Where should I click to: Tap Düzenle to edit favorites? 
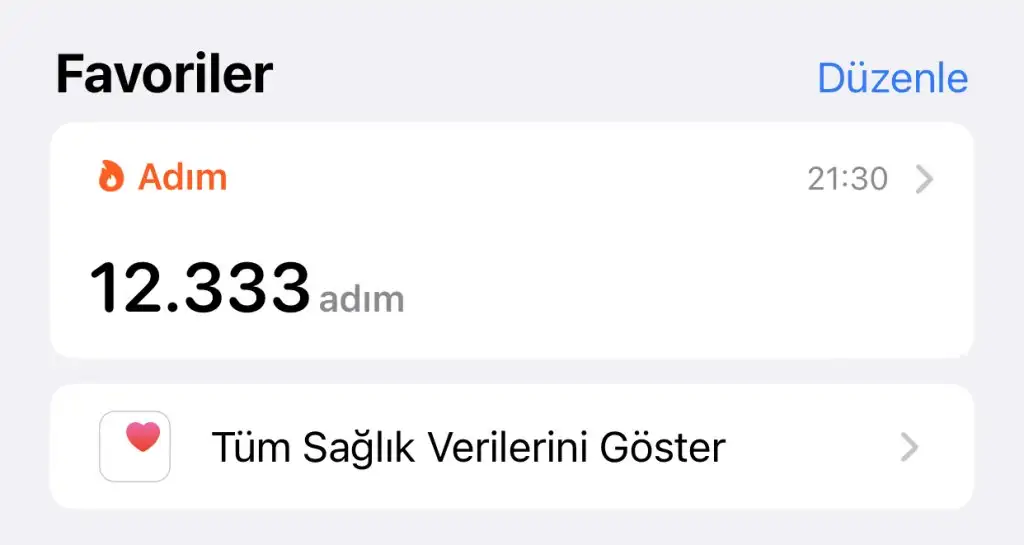click(892, 78)
